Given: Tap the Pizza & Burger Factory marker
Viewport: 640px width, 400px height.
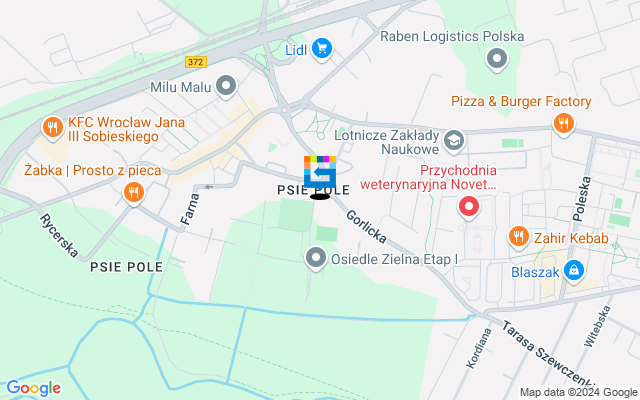Looking at the screenshot, I should coord(564,123).
